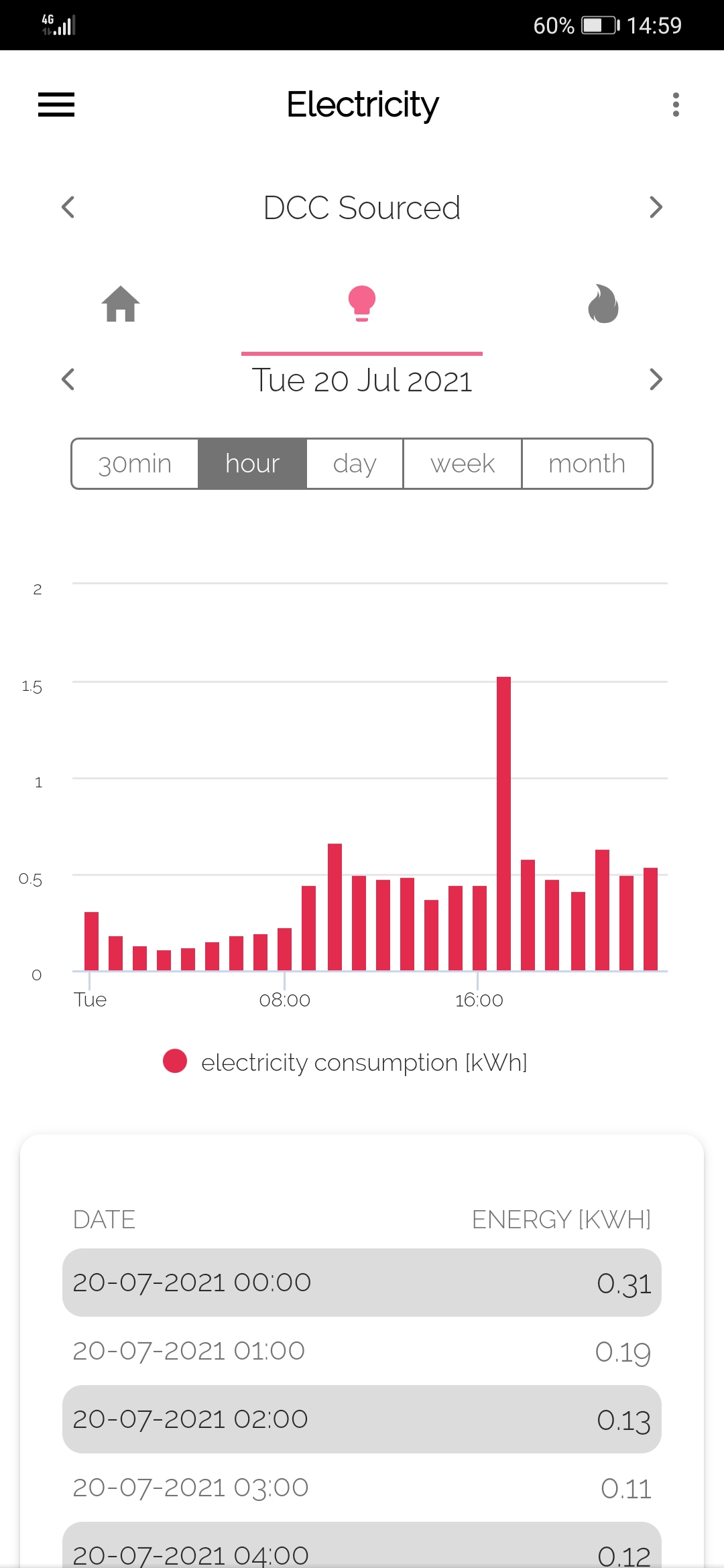
Task: Go to the day after Tue 20 Jul
Action: pos(656,379)
